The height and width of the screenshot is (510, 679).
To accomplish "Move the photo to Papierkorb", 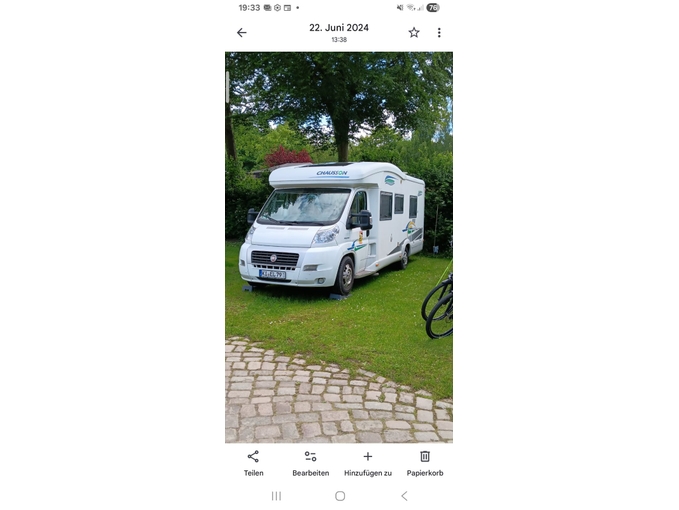I will click(x=425, y=462).
